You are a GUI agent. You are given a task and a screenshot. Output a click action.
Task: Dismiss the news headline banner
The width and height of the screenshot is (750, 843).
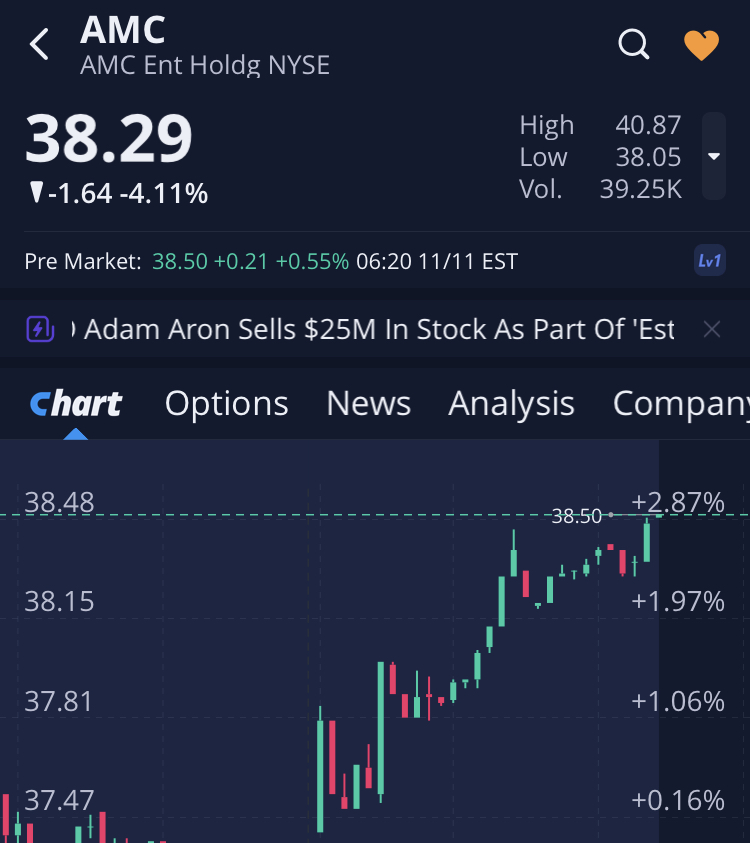[x=711, y=329]
